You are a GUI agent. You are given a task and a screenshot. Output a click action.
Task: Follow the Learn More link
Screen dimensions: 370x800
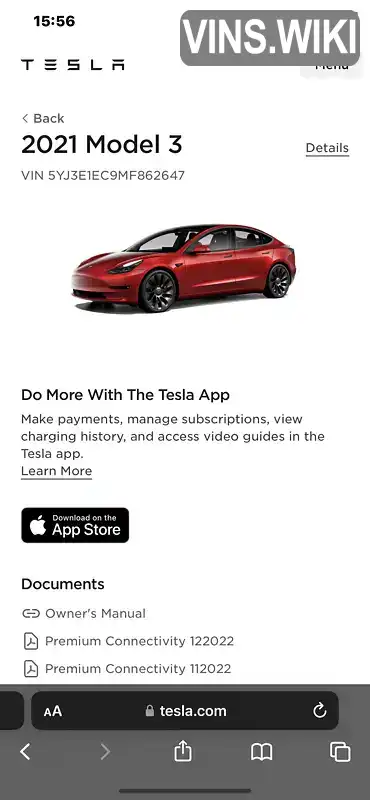click(56, 471)
